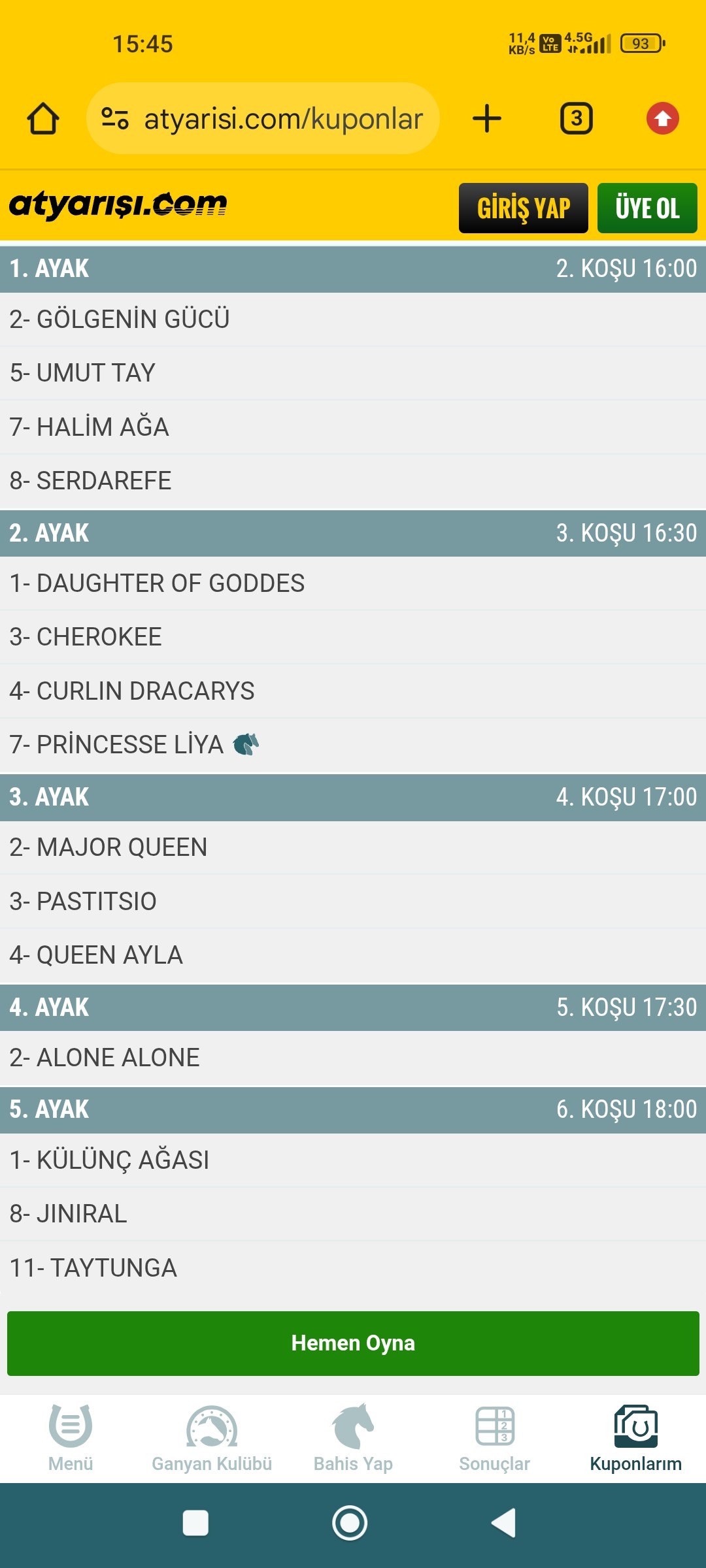The height and width of the screenshot is (1568, 706).
Task: Go to the browser home page
Action: tap(43, 119)
